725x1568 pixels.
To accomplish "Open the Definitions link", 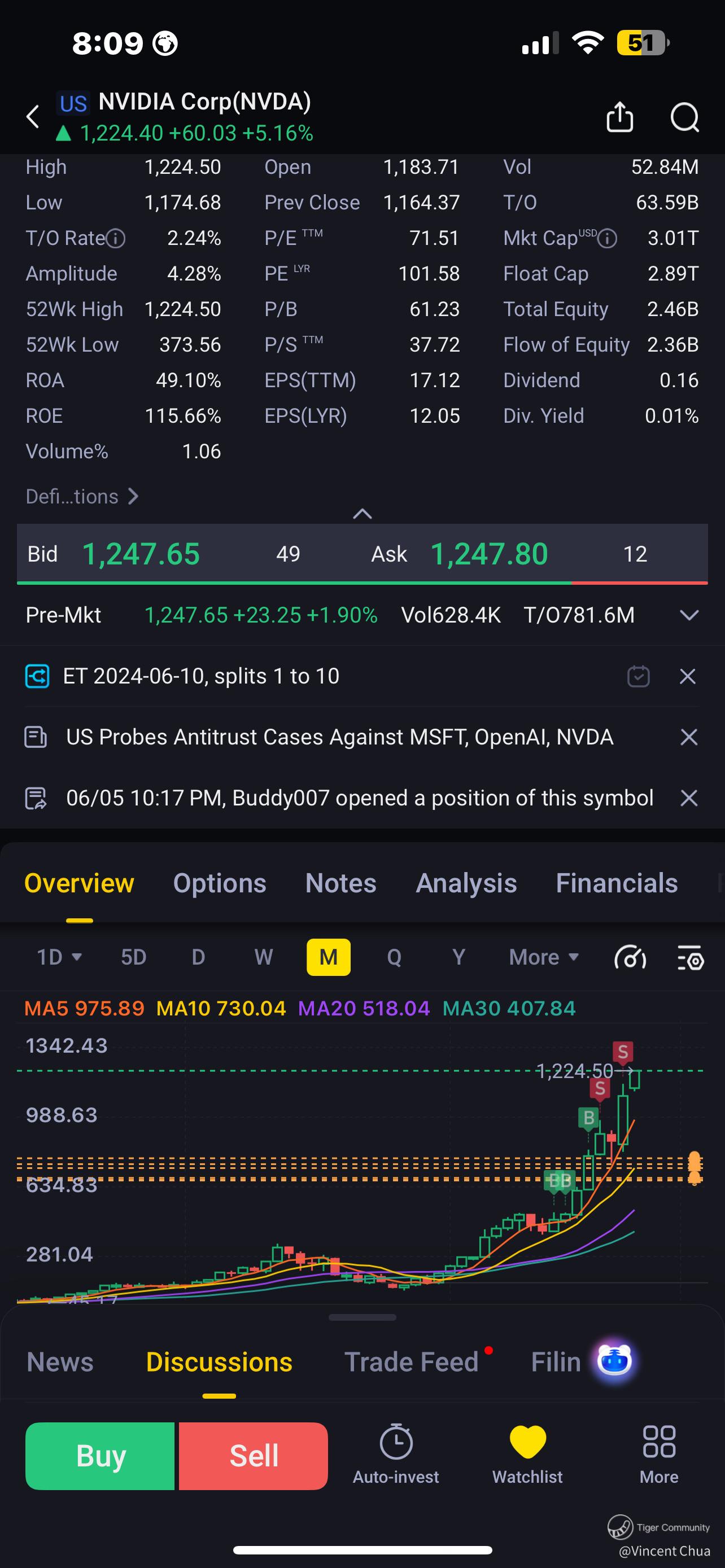I will (82, 497).
